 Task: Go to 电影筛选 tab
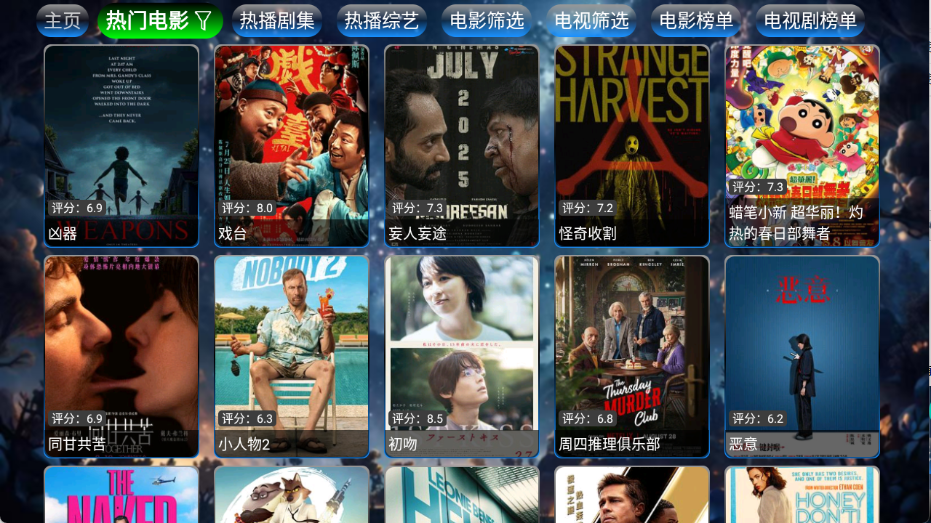(487, 21)
